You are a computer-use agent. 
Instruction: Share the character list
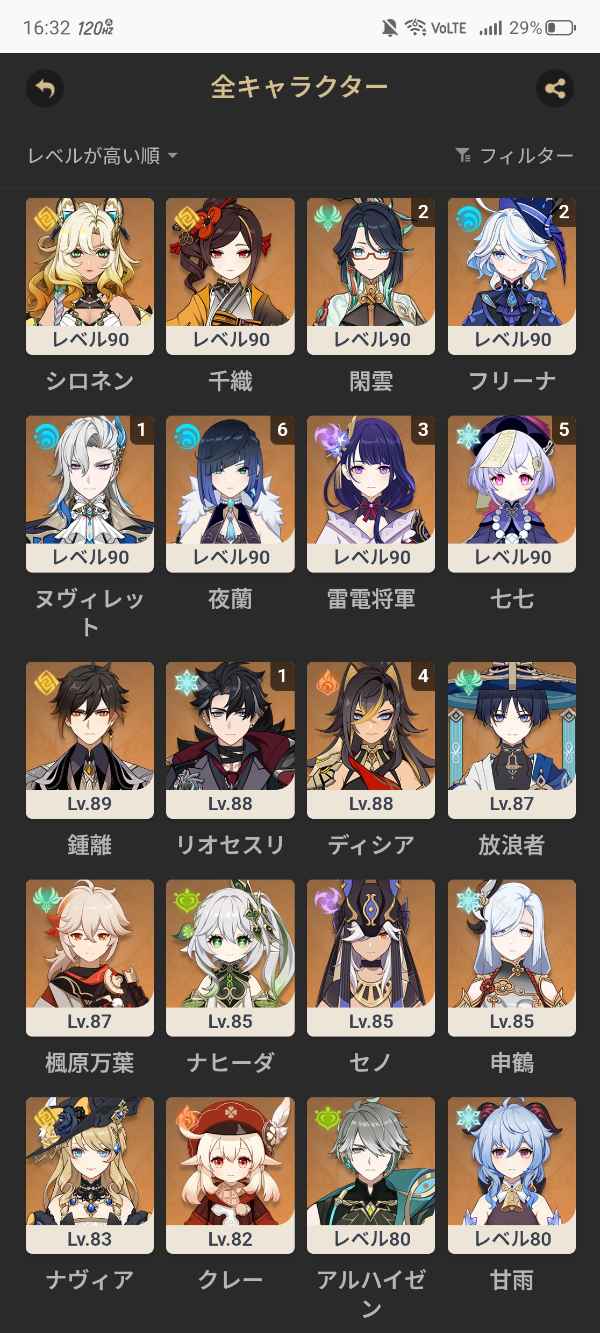555,88
